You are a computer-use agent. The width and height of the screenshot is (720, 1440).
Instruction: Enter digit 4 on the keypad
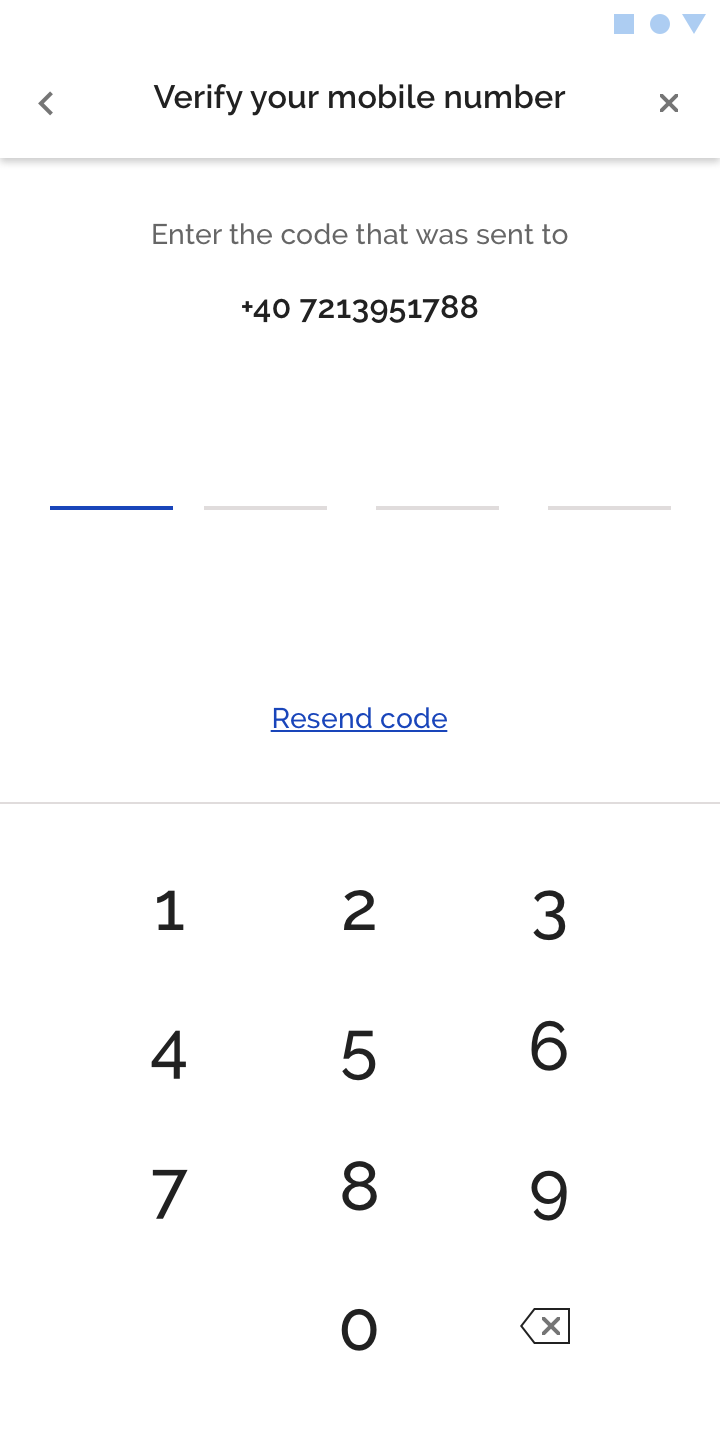(169, 1055)
